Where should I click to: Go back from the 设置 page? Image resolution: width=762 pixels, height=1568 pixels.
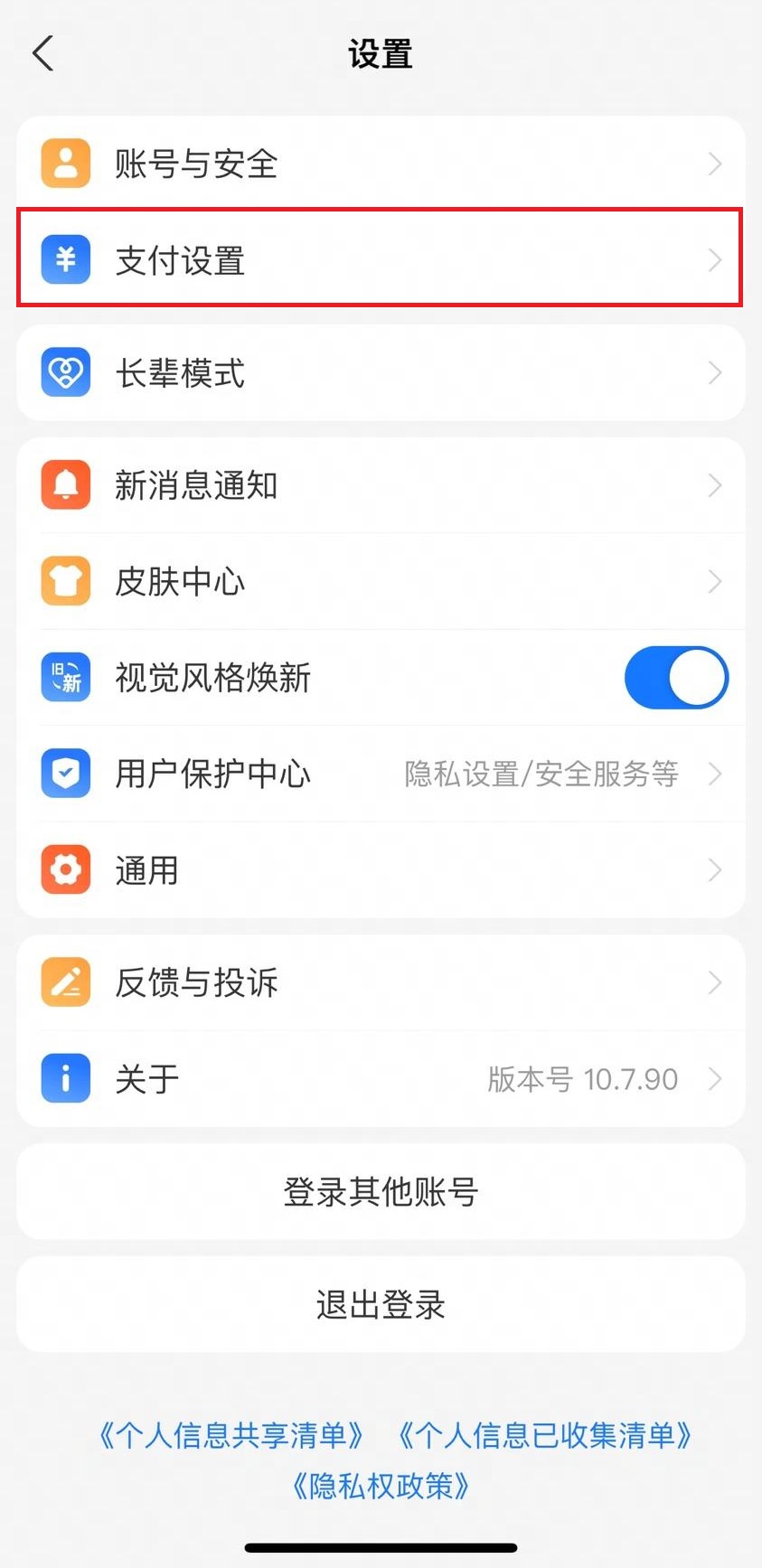point(43,54)
